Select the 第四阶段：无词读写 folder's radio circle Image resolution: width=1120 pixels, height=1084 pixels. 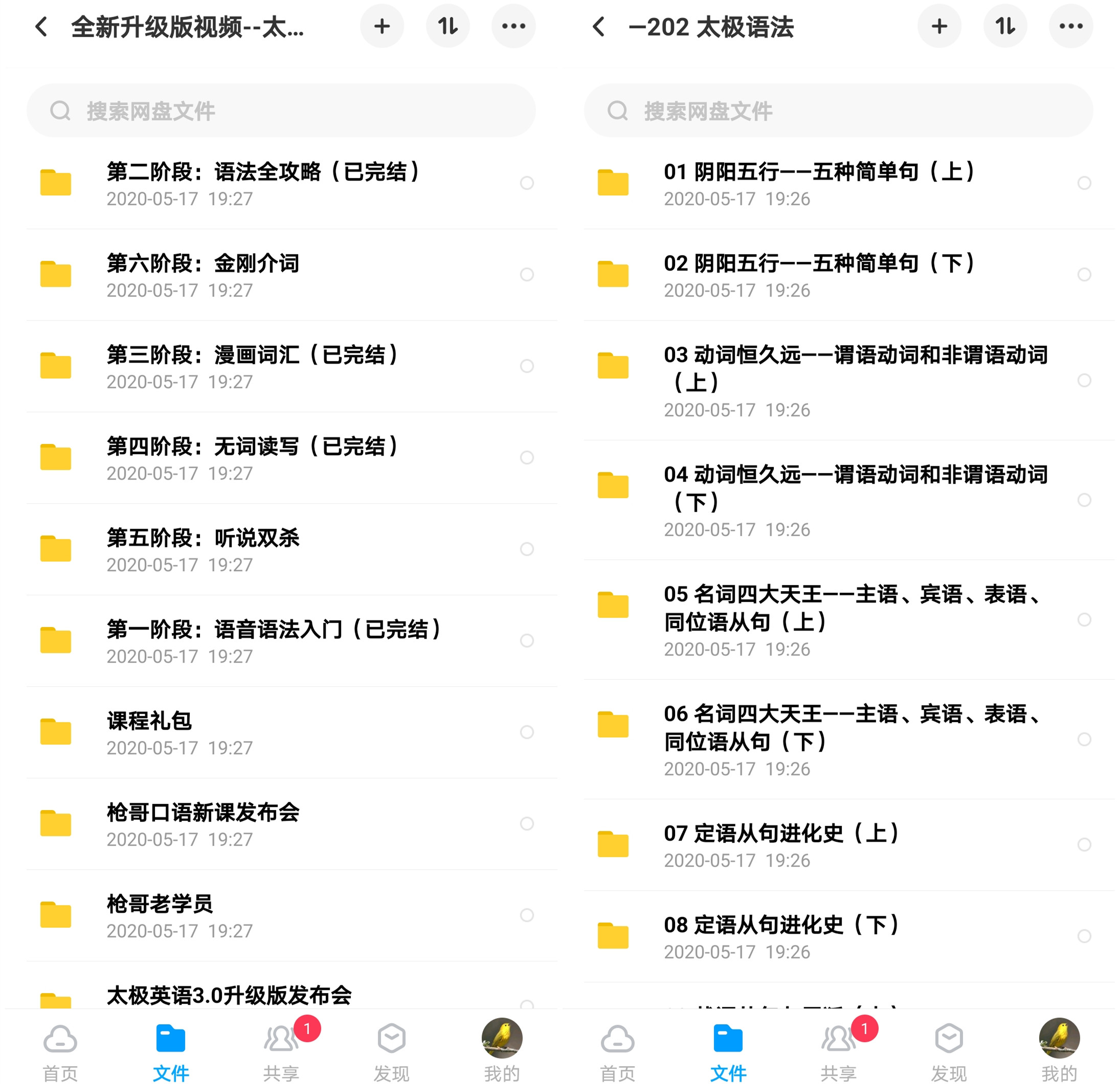tap(527, 457)
